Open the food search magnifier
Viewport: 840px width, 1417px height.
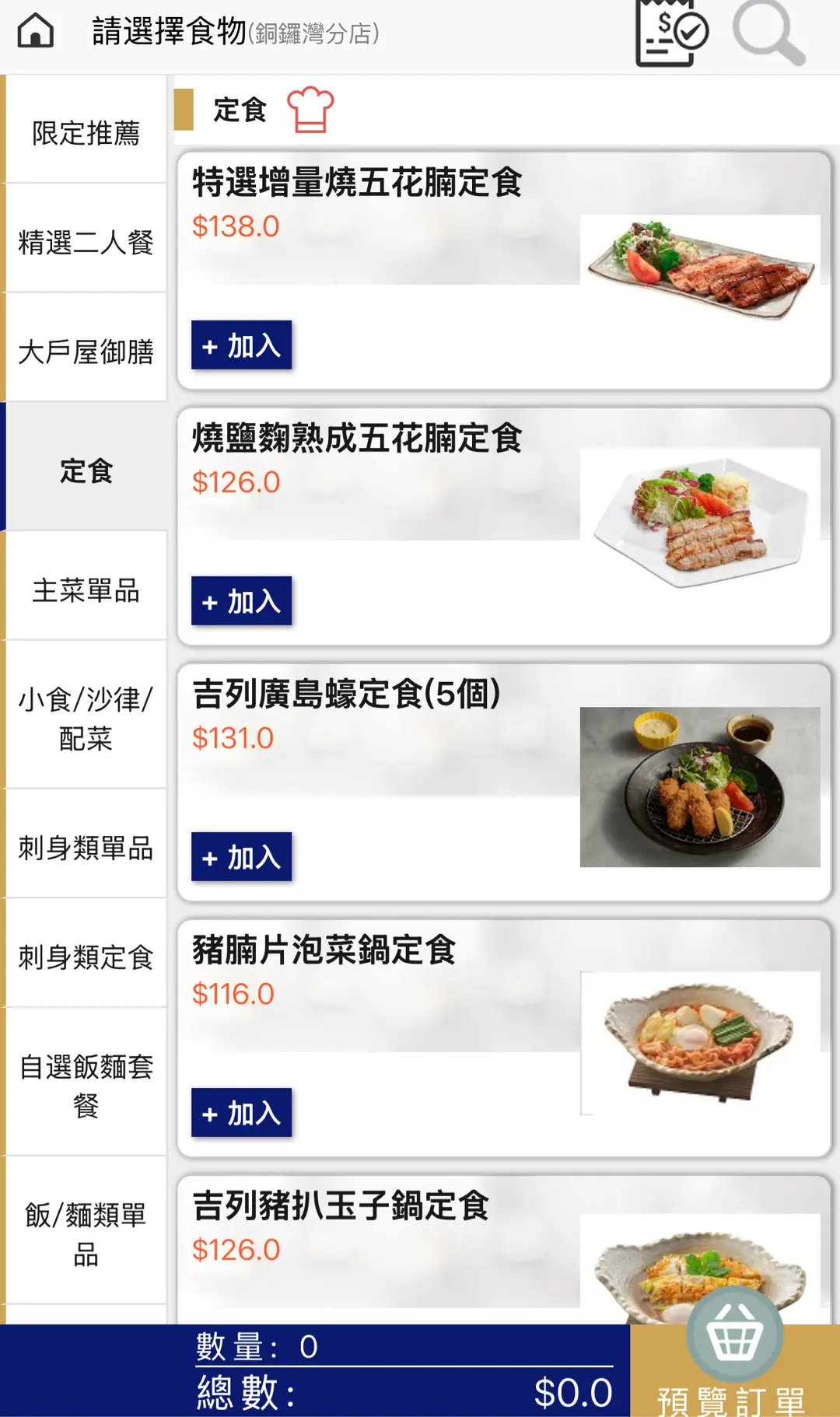pyautogui.click(x=768, y=33)
